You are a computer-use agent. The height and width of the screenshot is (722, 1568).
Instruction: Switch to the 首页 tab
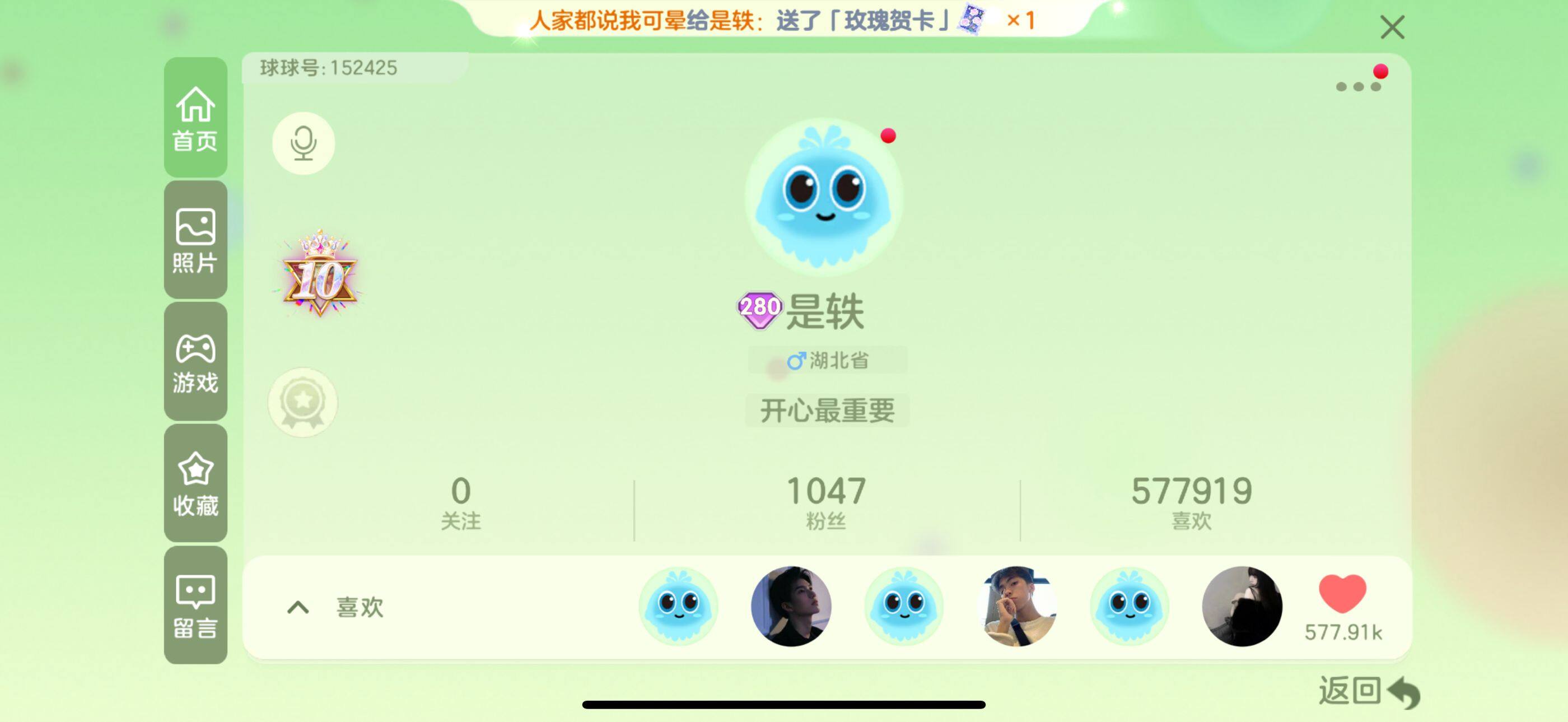click(195, 118)
